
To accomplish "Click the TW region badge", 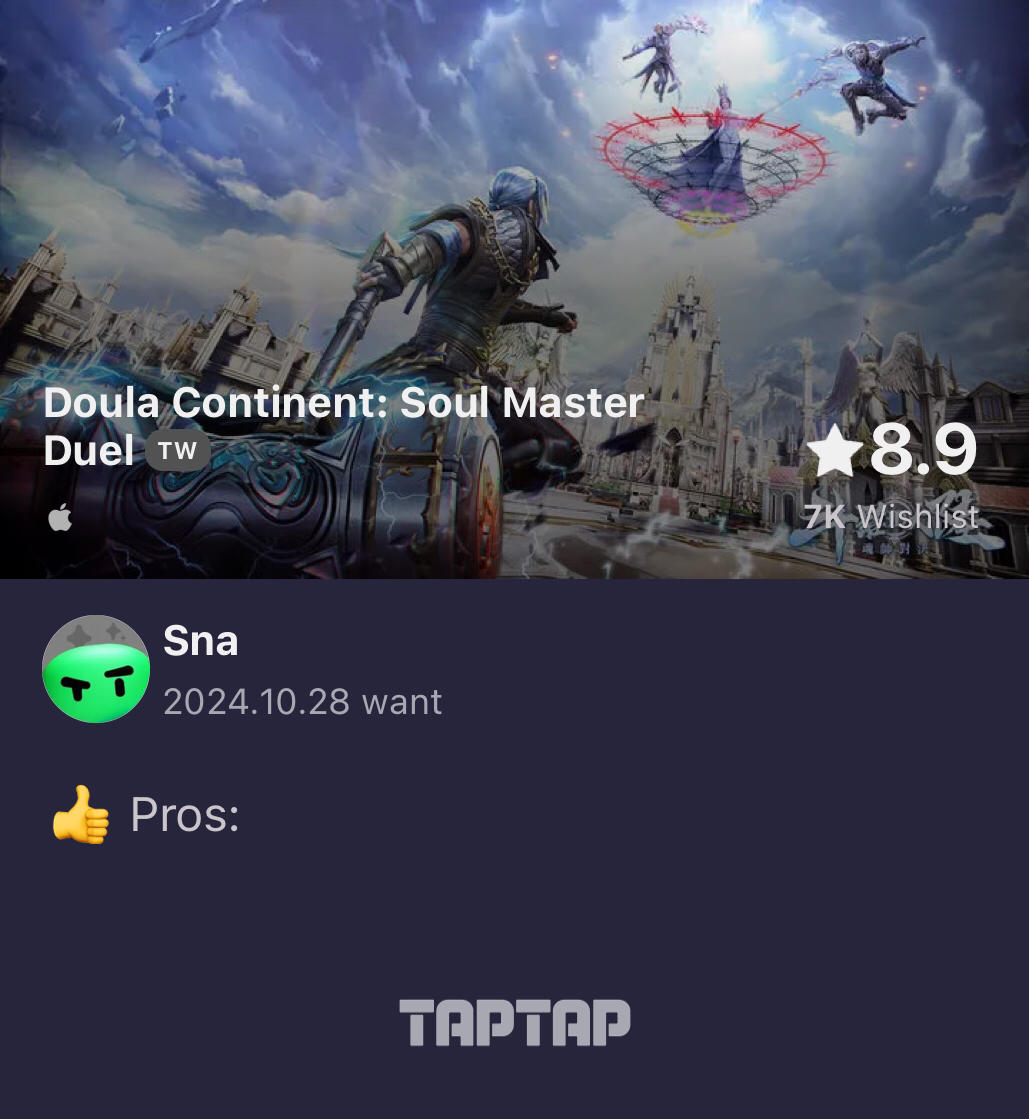I will point(177,450).
